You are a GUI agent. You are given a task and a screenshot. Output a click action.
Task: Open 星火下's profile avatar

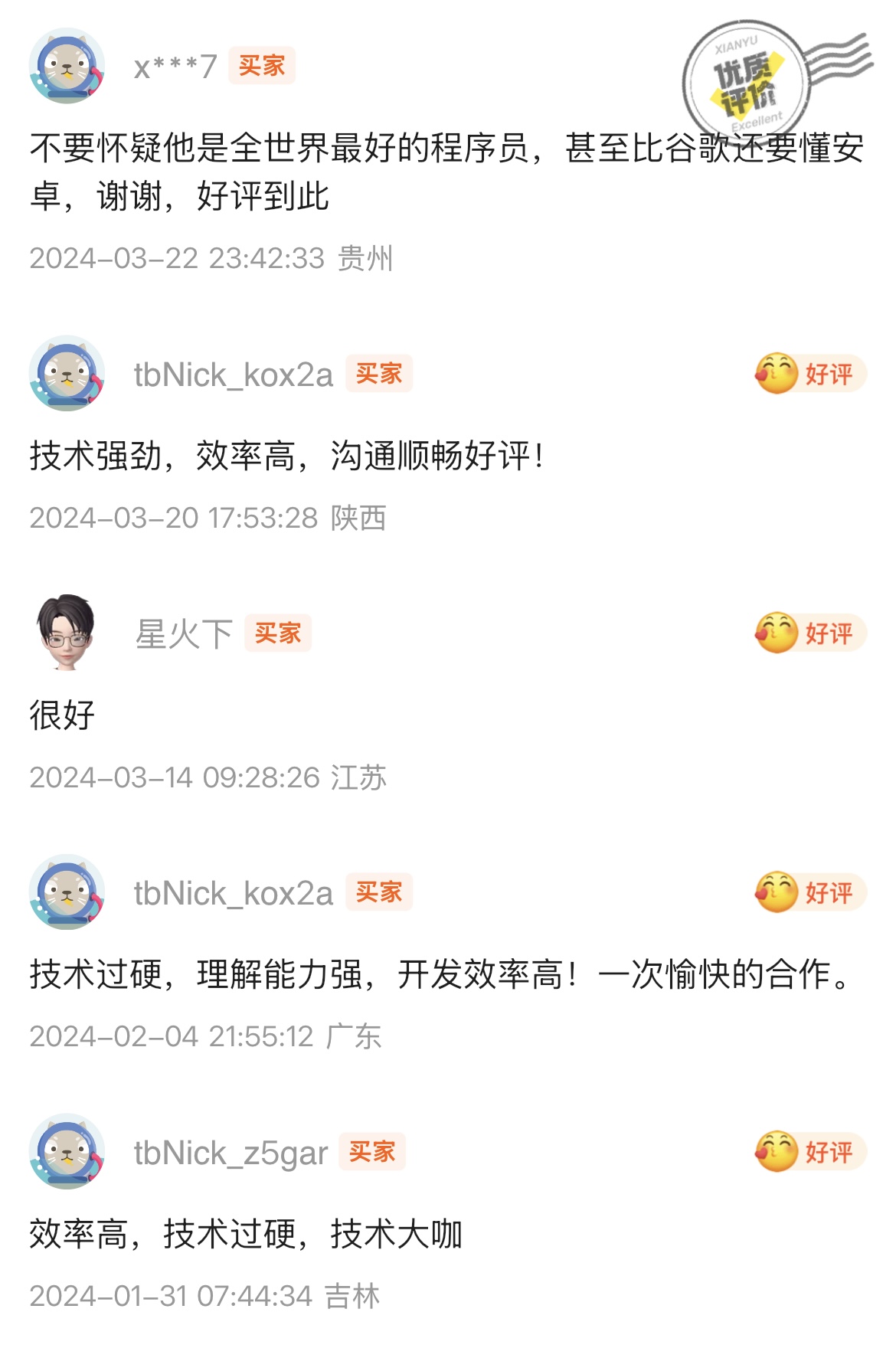coord(67,633)
